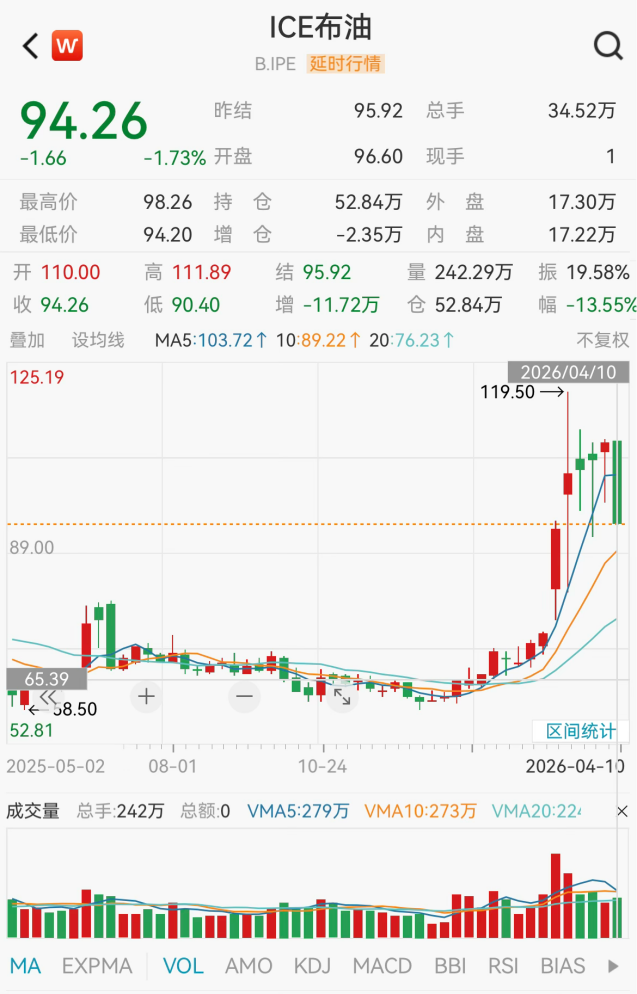Switch to the AMO indicator
The height and width of the screenshot is (994, 637).
248,966
